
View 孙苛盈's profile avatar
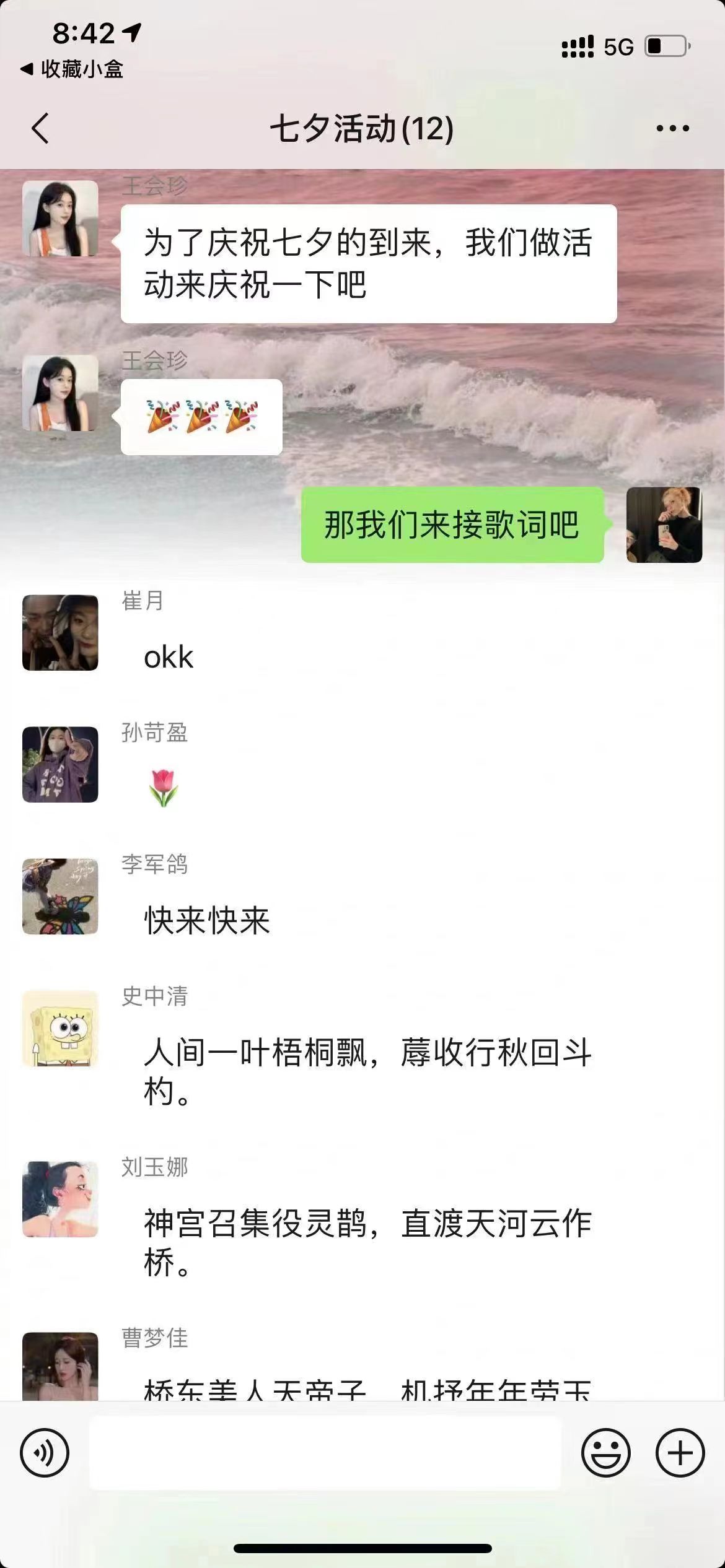(60, 764)
